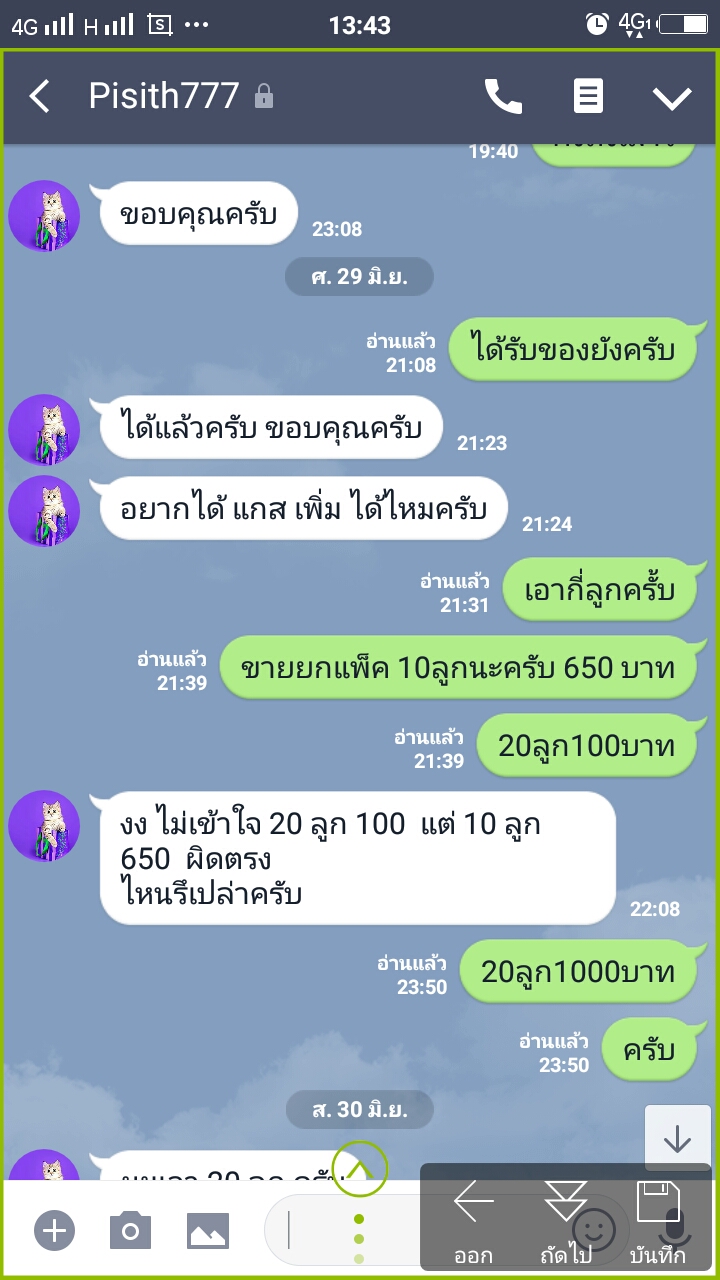Screen dimensions: 720x1280
Task: Open the avatar beside "ขอบคุณครับ" at 23:08
Action: [44, 215]
